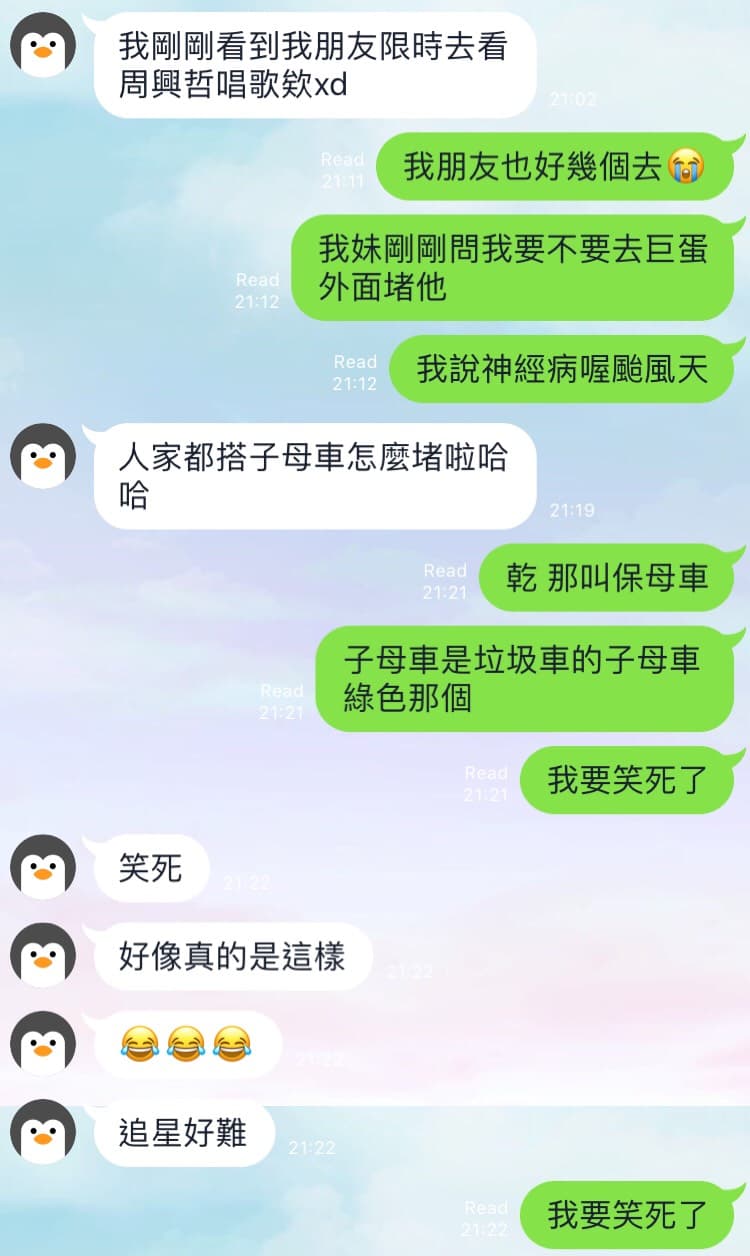This screenshot has width=750, height=1256.
Task: Tap penguin avatar next to 人家都搭子母車 message
Action: click(43, 456)
